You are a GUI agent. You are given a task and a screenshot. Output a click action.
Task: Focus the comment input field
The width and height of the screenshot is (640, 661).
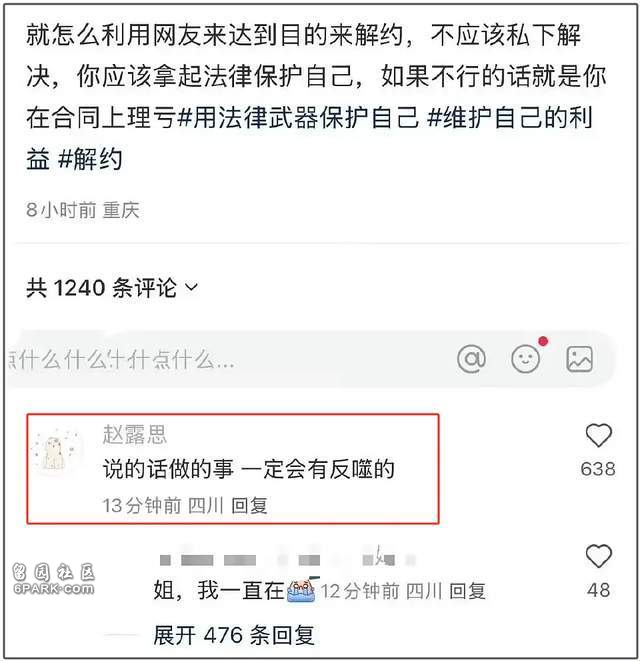(200, 359)
